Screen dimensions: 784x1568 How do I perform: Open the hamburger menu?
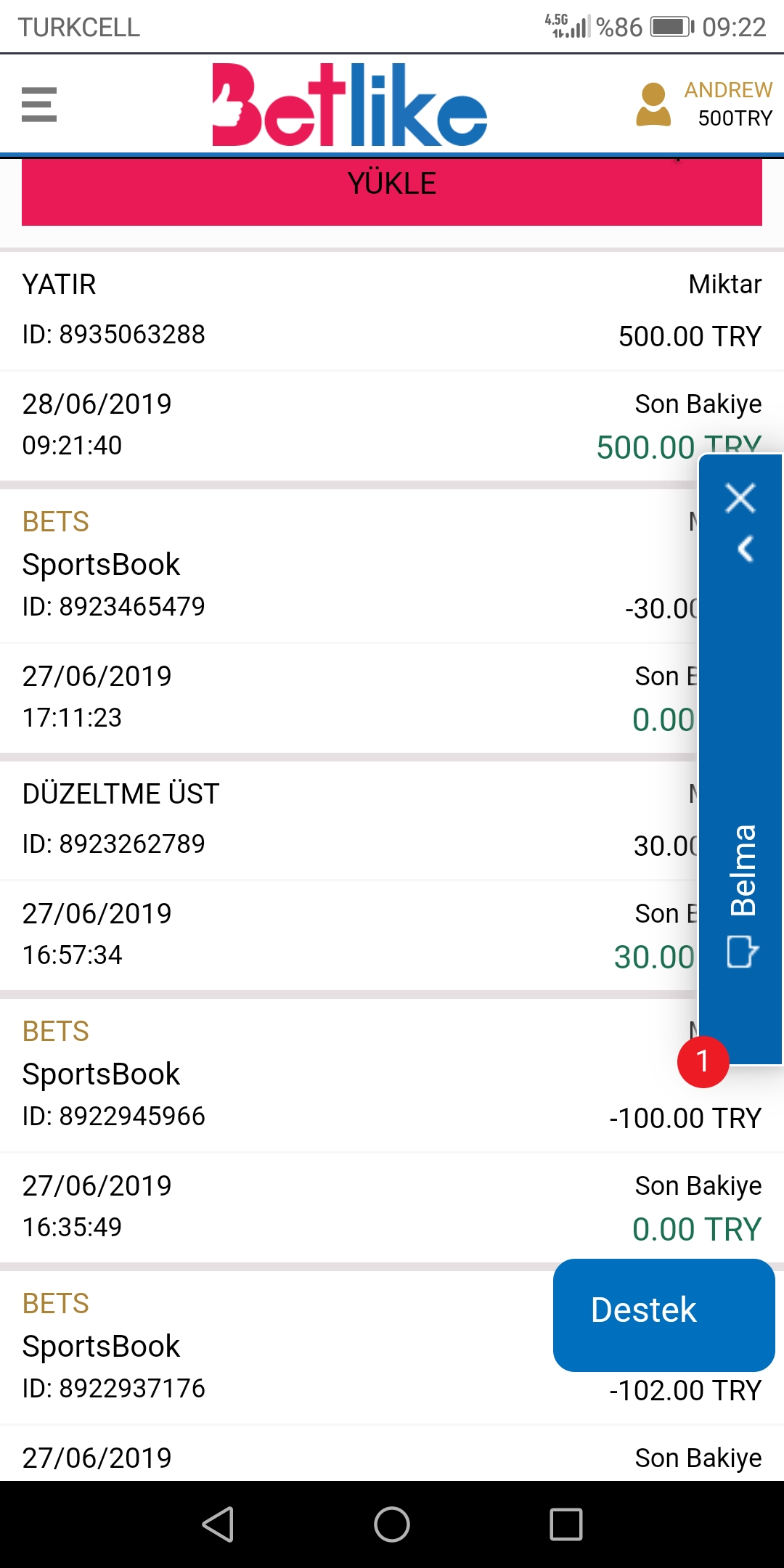point(39,105)
